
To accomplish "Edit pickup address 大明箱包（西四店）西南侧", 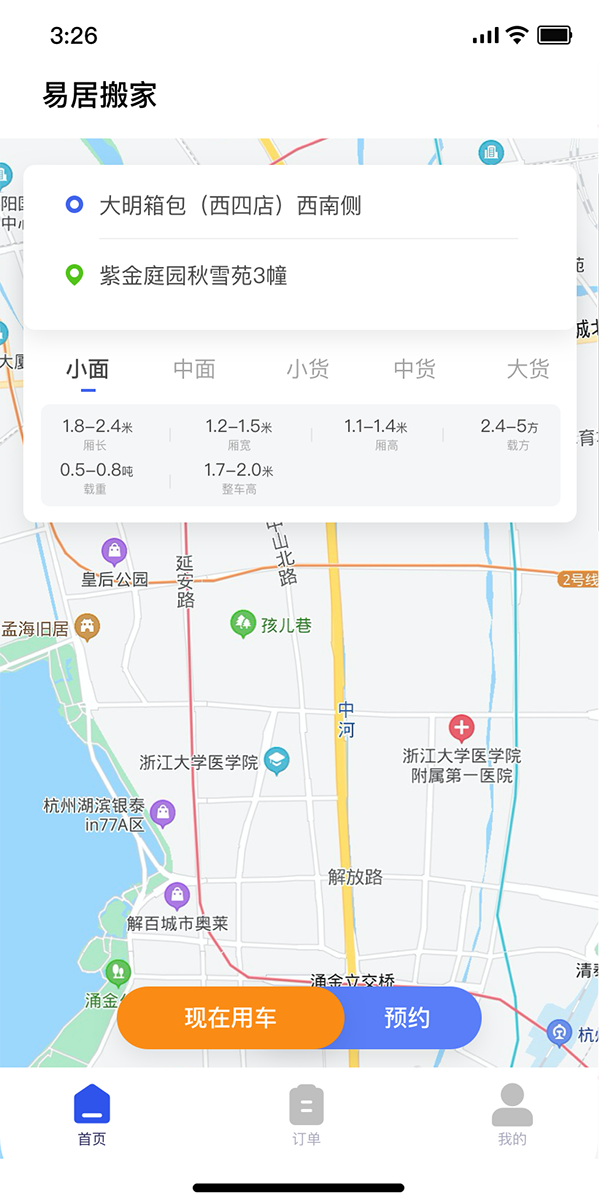I will tap(230, 206).
